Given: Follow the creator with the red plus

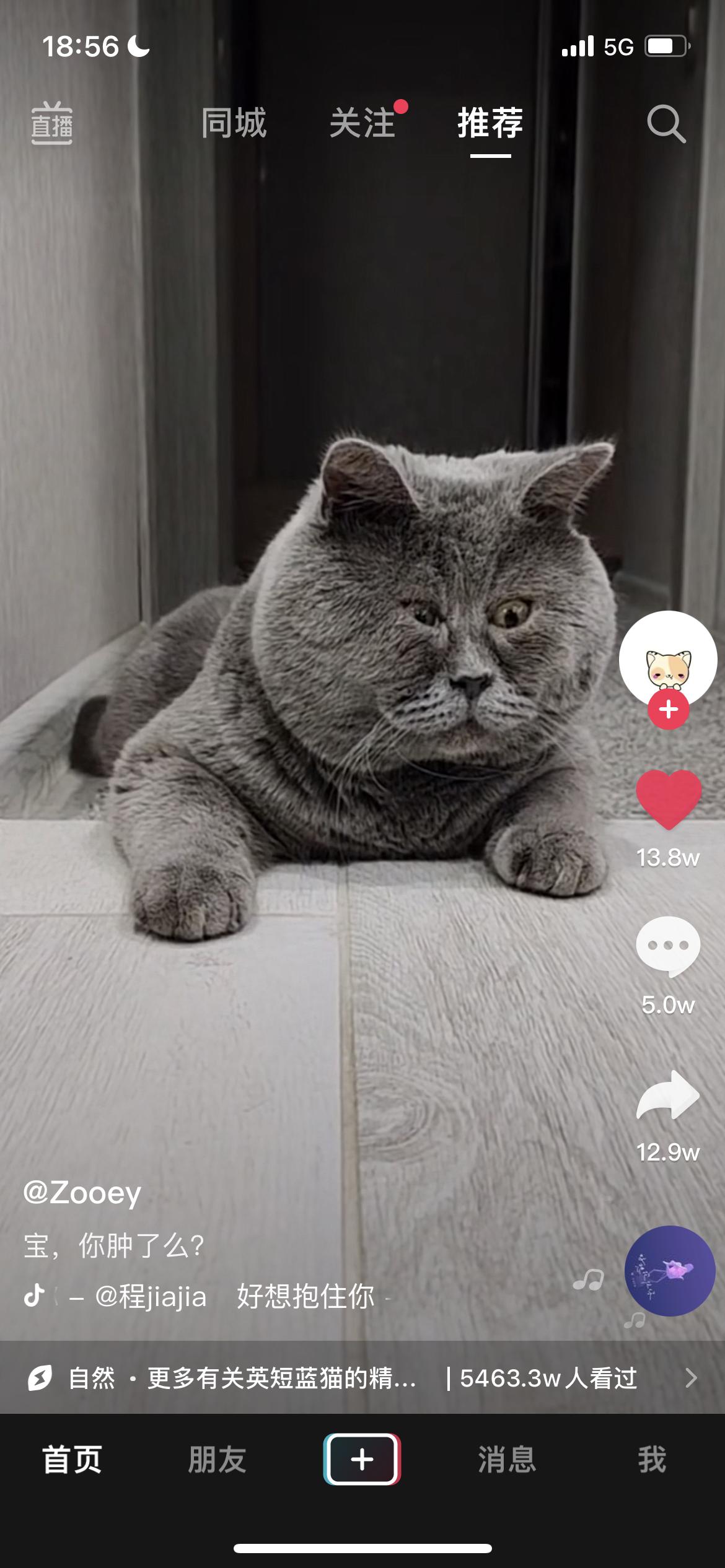Looking at the screenshot, I should [x=668, y=710].
